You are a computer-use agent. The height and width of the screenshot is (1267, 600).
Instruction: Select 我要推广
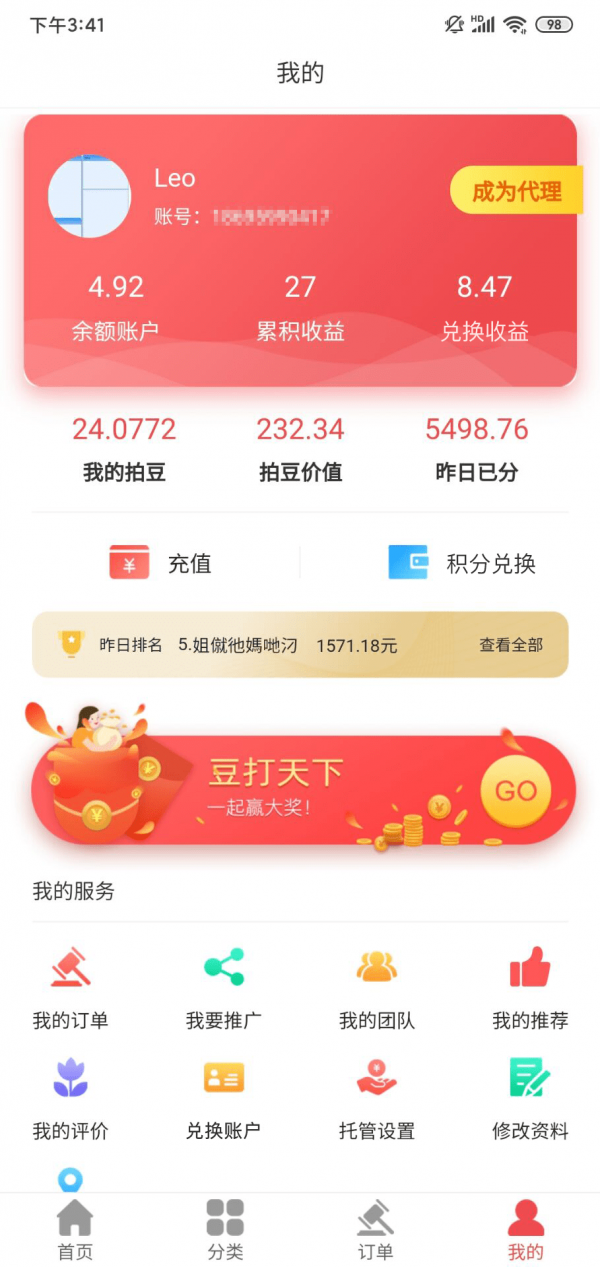(224, 987)
